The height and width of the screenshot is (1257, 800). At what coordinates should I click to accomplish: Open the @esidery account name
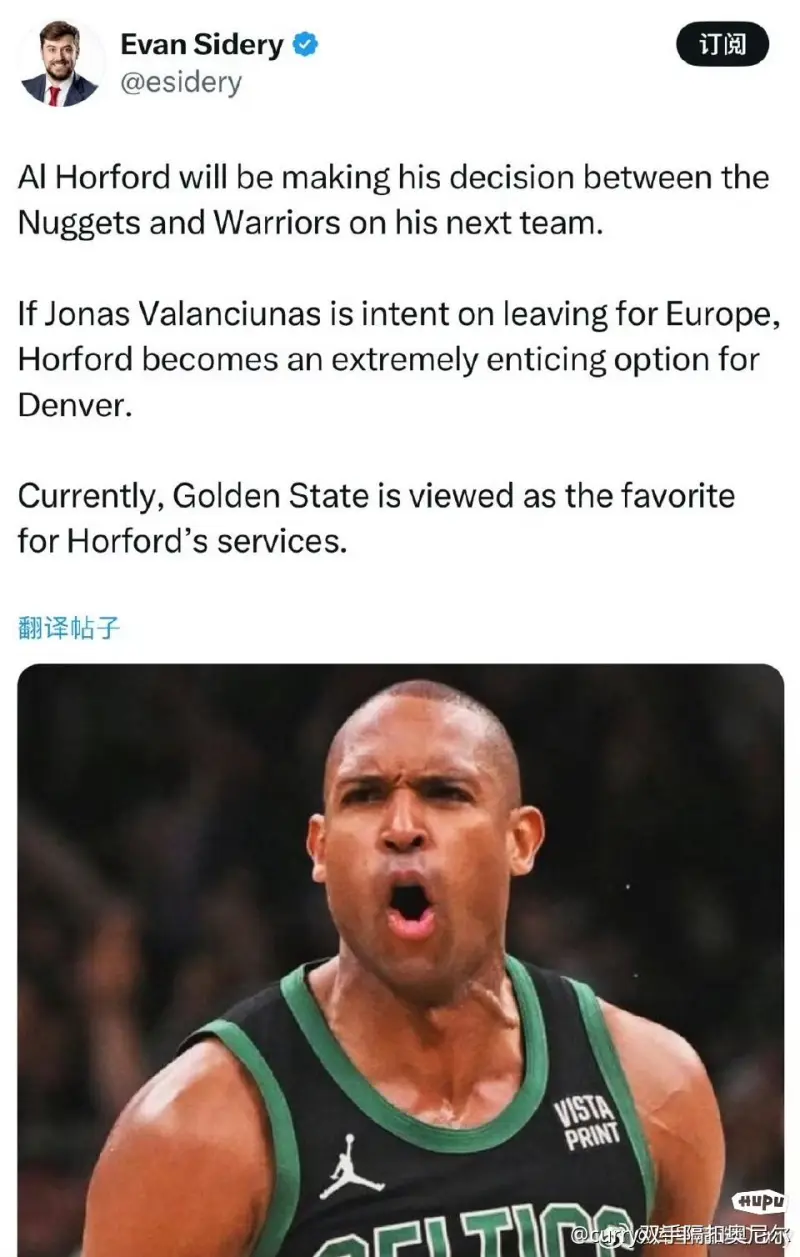point(181,83)
